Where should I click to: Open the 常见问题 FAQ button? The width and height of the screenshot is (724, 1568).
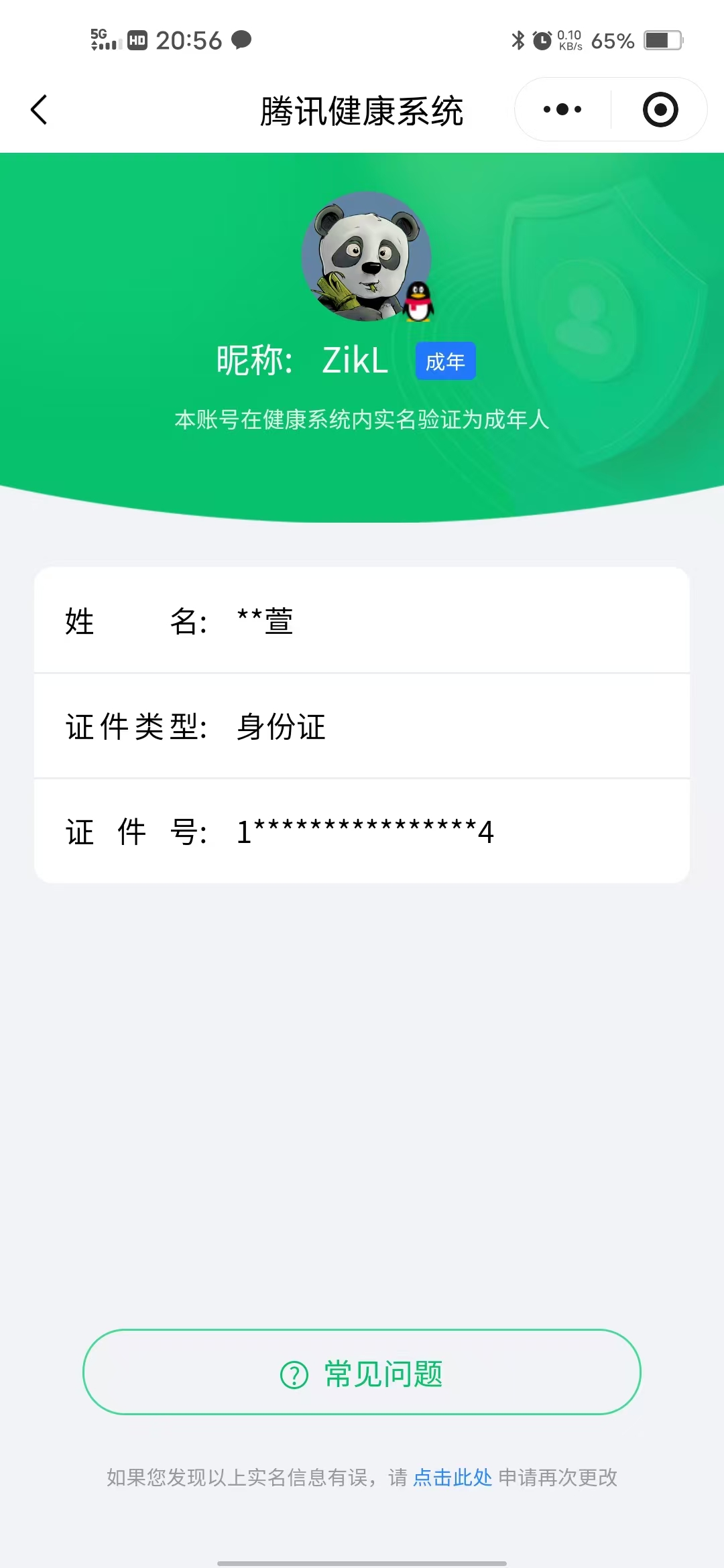362,1373
